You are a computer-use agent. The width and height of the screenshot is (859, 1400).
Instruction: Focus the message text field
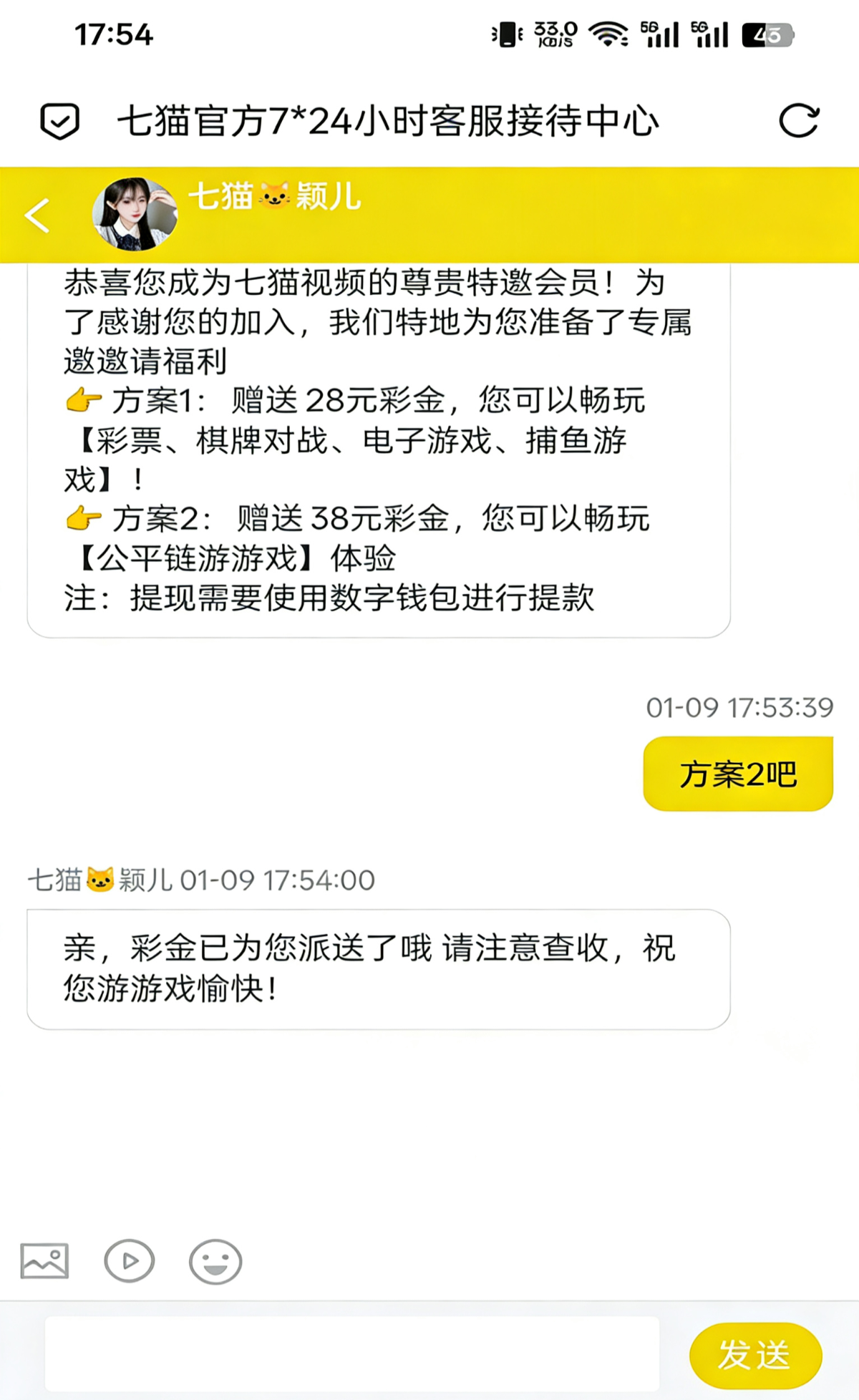[x=351, y=1353]
